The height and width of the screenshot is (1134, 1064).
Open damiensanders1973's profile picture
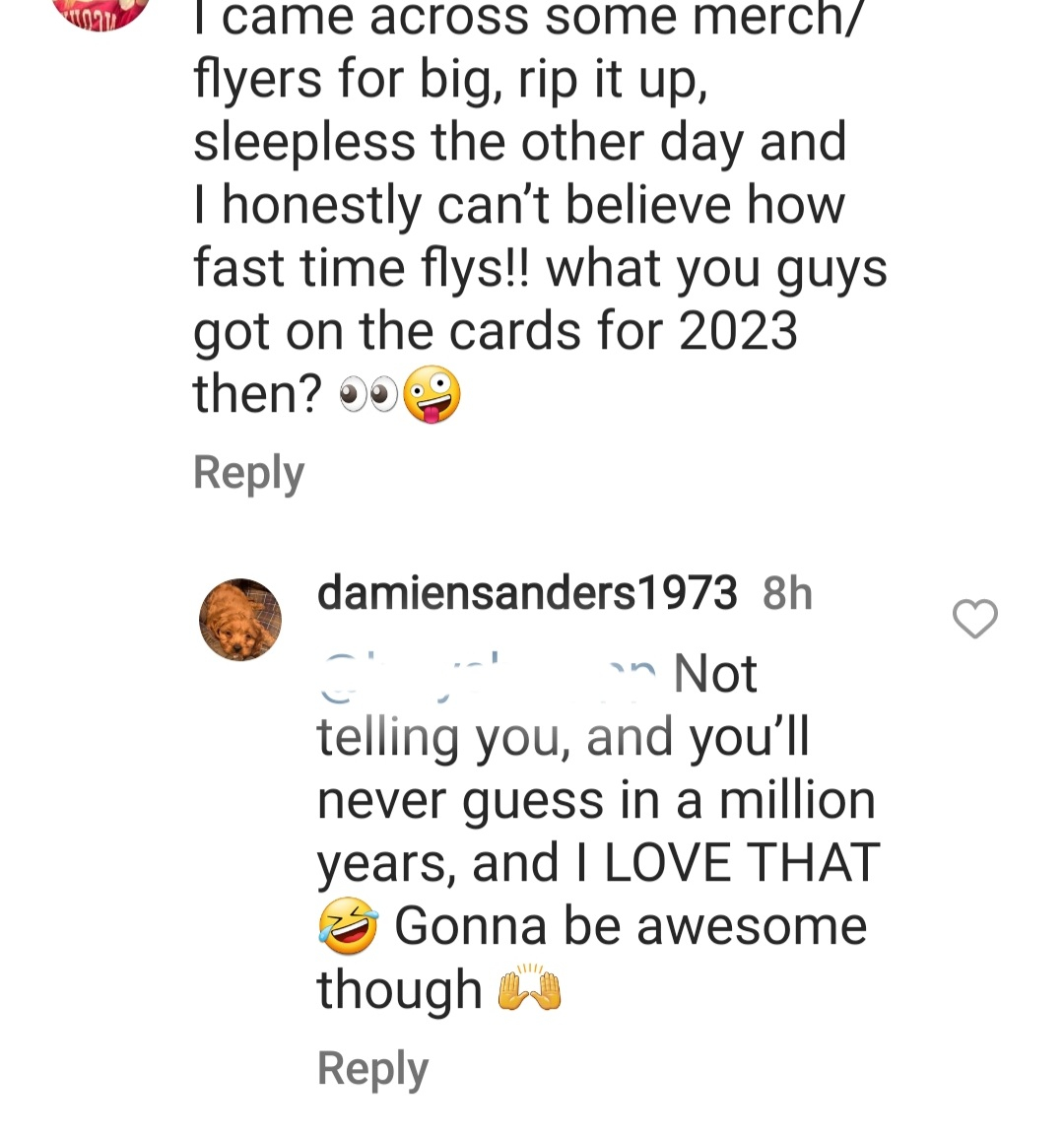click(x=240, y=620)
